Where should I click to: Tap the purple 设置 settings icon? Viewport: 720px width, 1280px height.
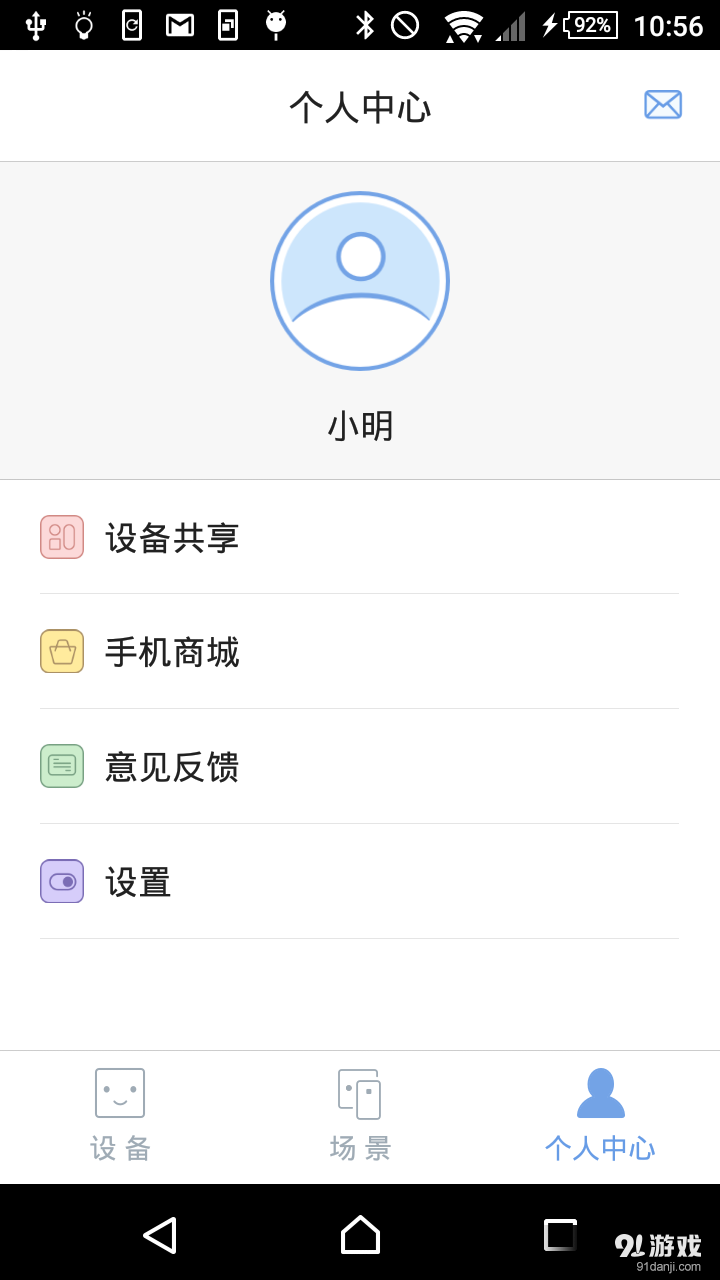[x=61, y=882]
